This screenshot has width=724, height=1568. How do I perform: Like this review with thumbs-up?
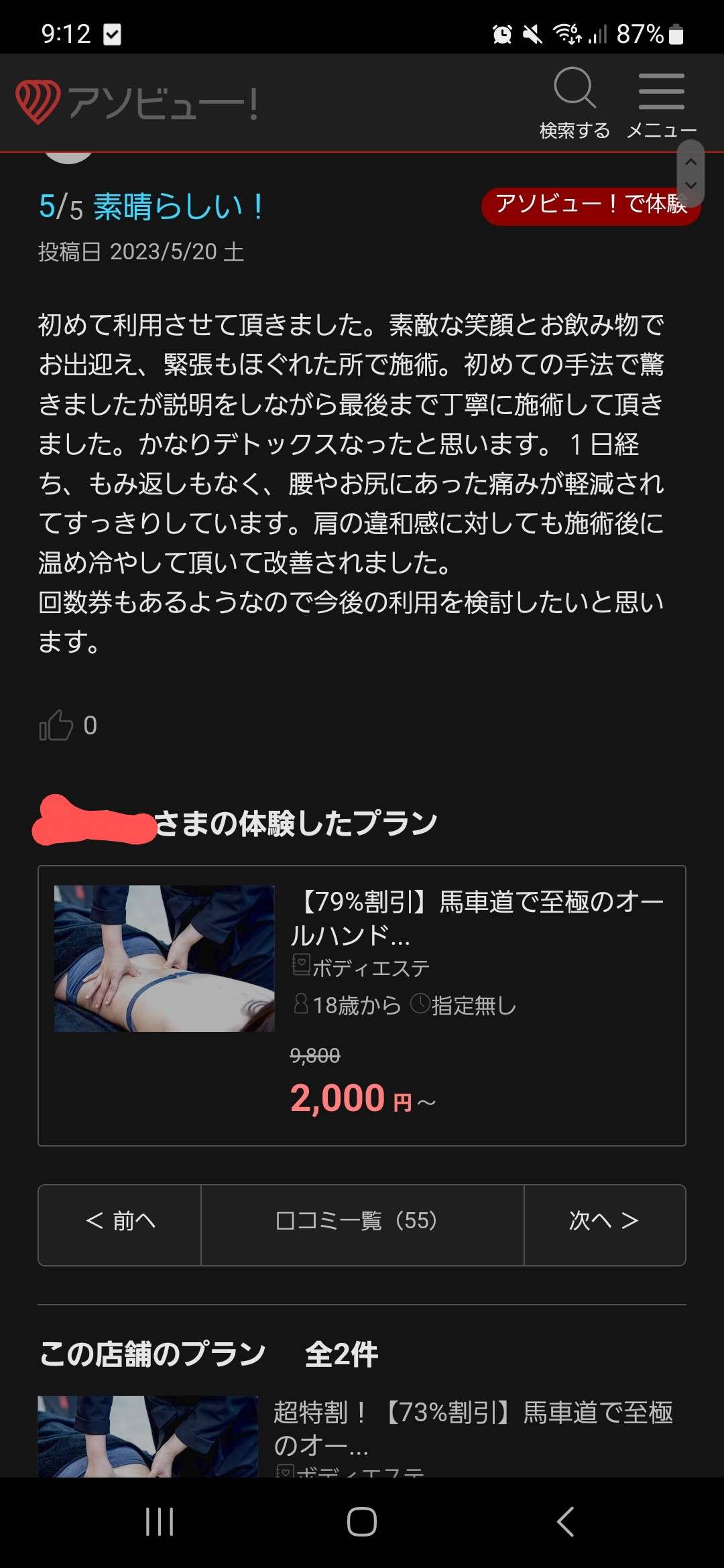pos(56,725)
